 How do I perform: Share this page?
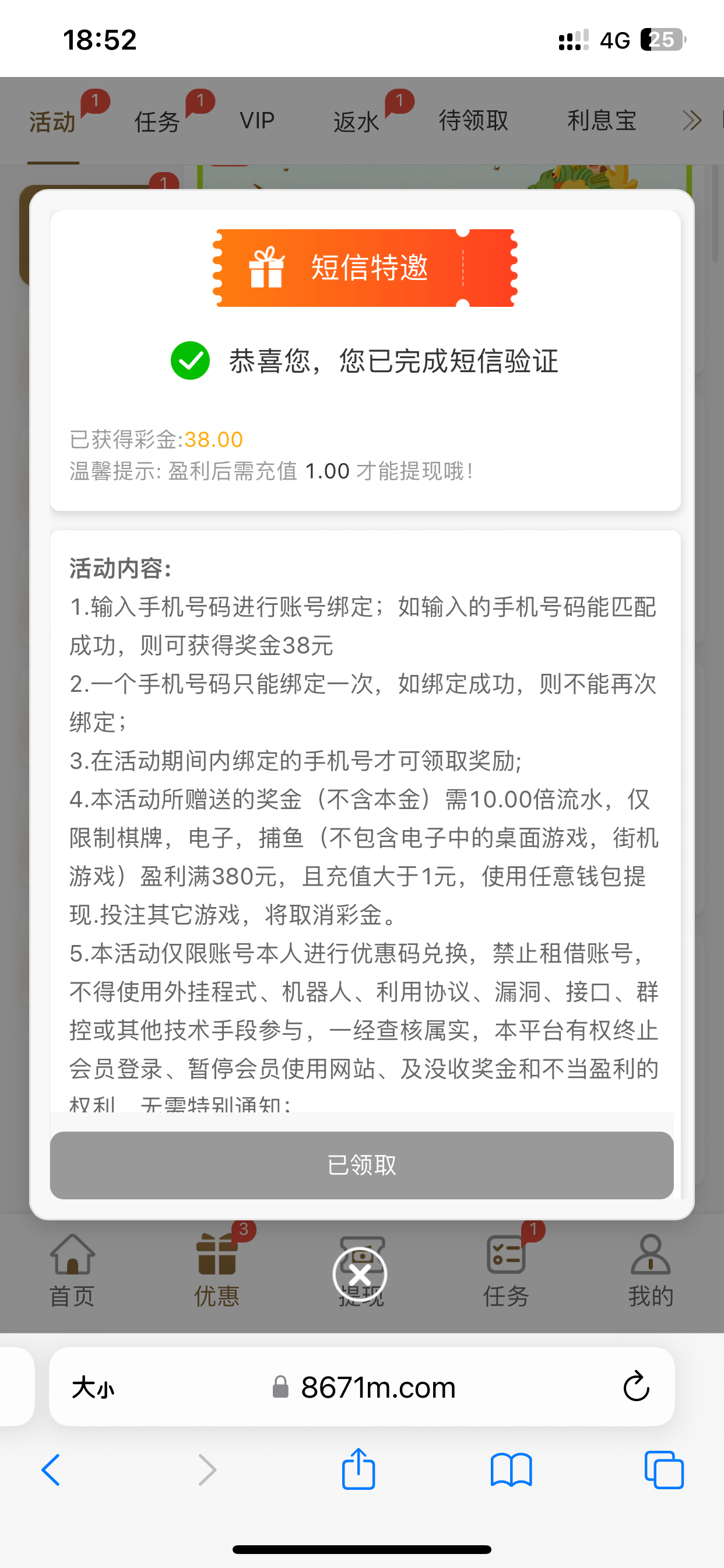tap(359, 1469)
